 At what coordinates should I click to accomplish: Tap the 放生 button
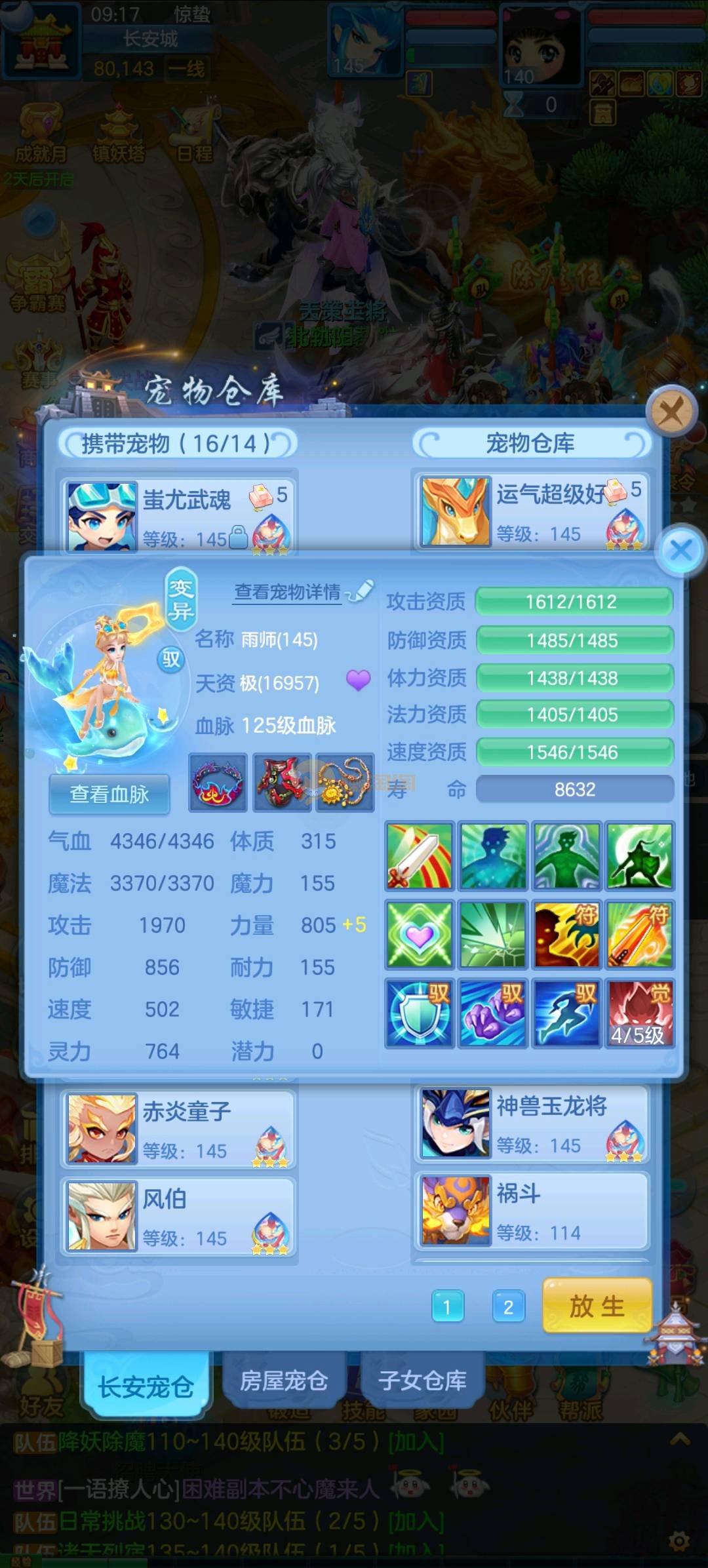pos(597,1306)
